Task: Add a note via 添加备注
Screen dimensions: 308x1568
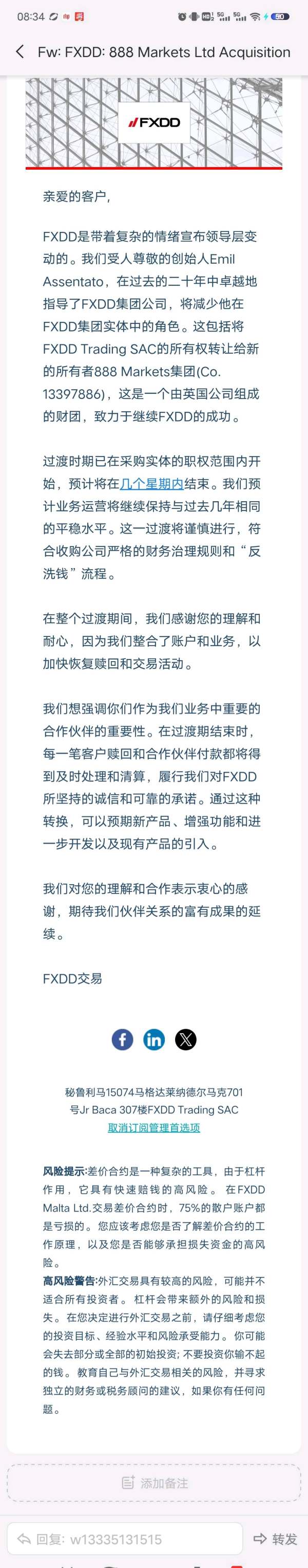Action: [153, 1483]
